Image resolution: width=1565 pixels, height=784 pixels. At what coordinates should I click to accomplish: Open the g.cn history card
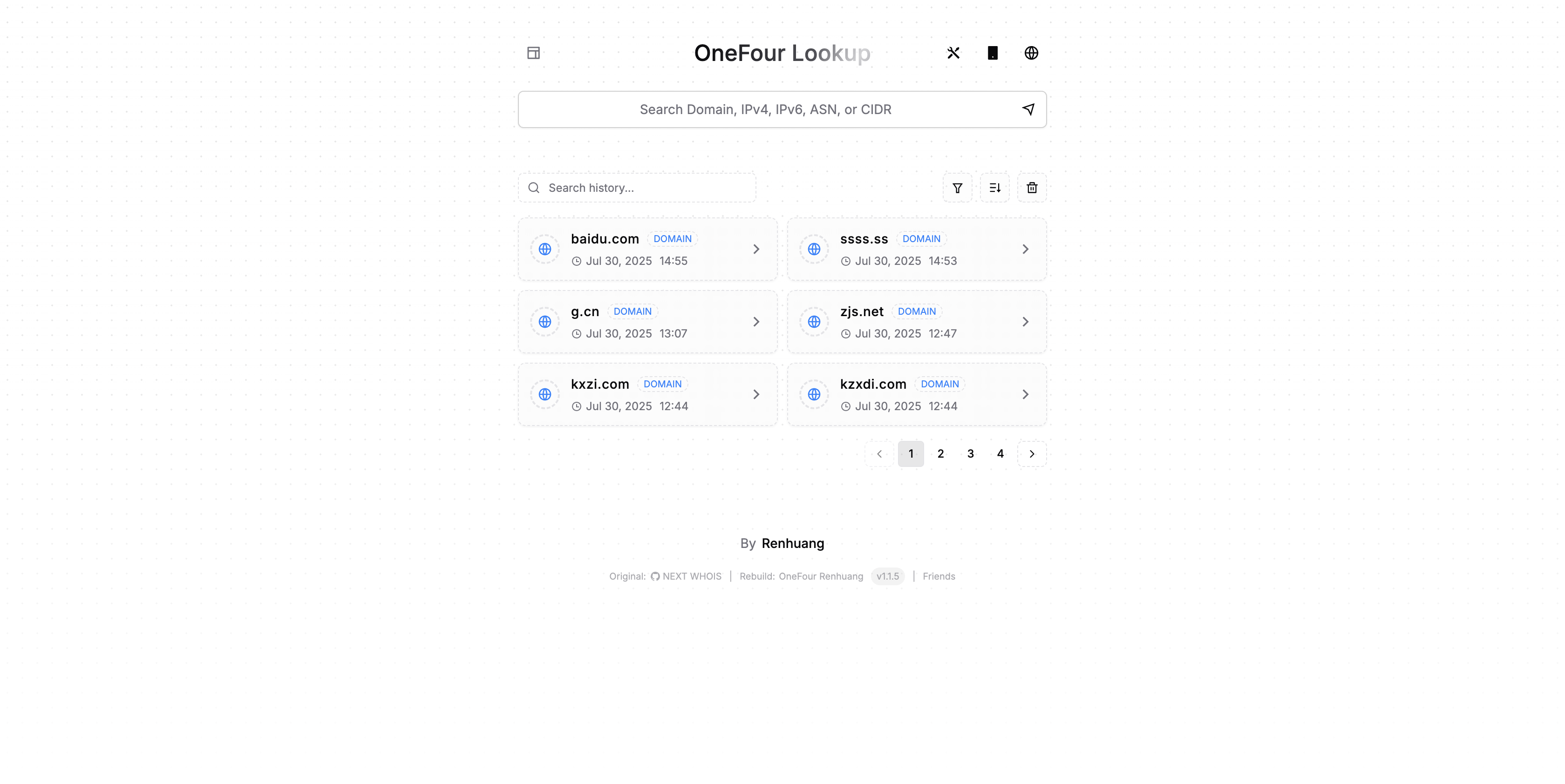tap(647, 322)
